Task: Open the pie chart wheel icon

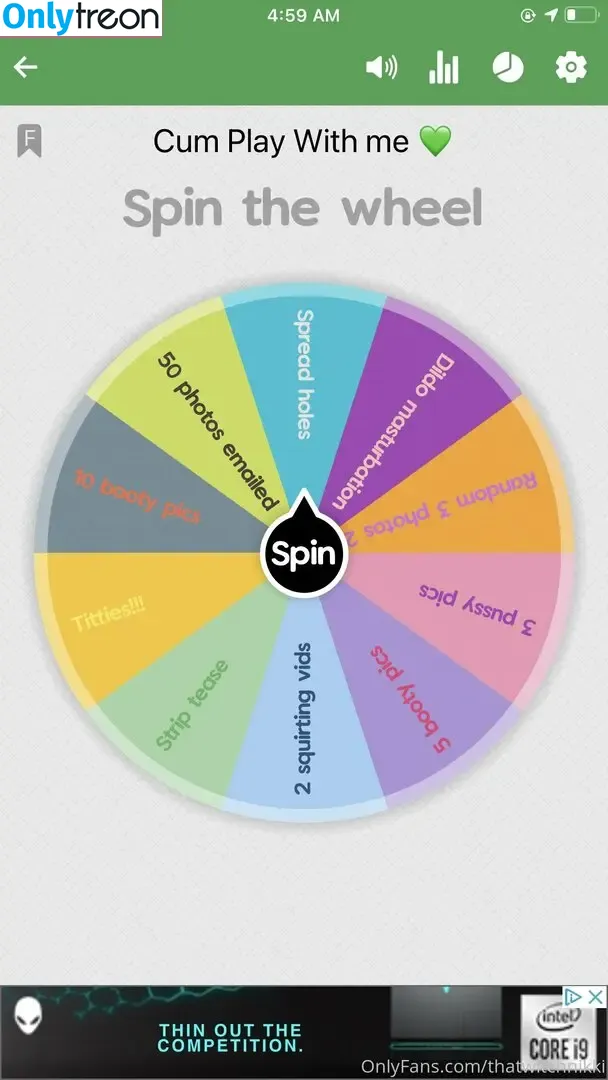Action: pyautogui.click(x=508, y=68)
